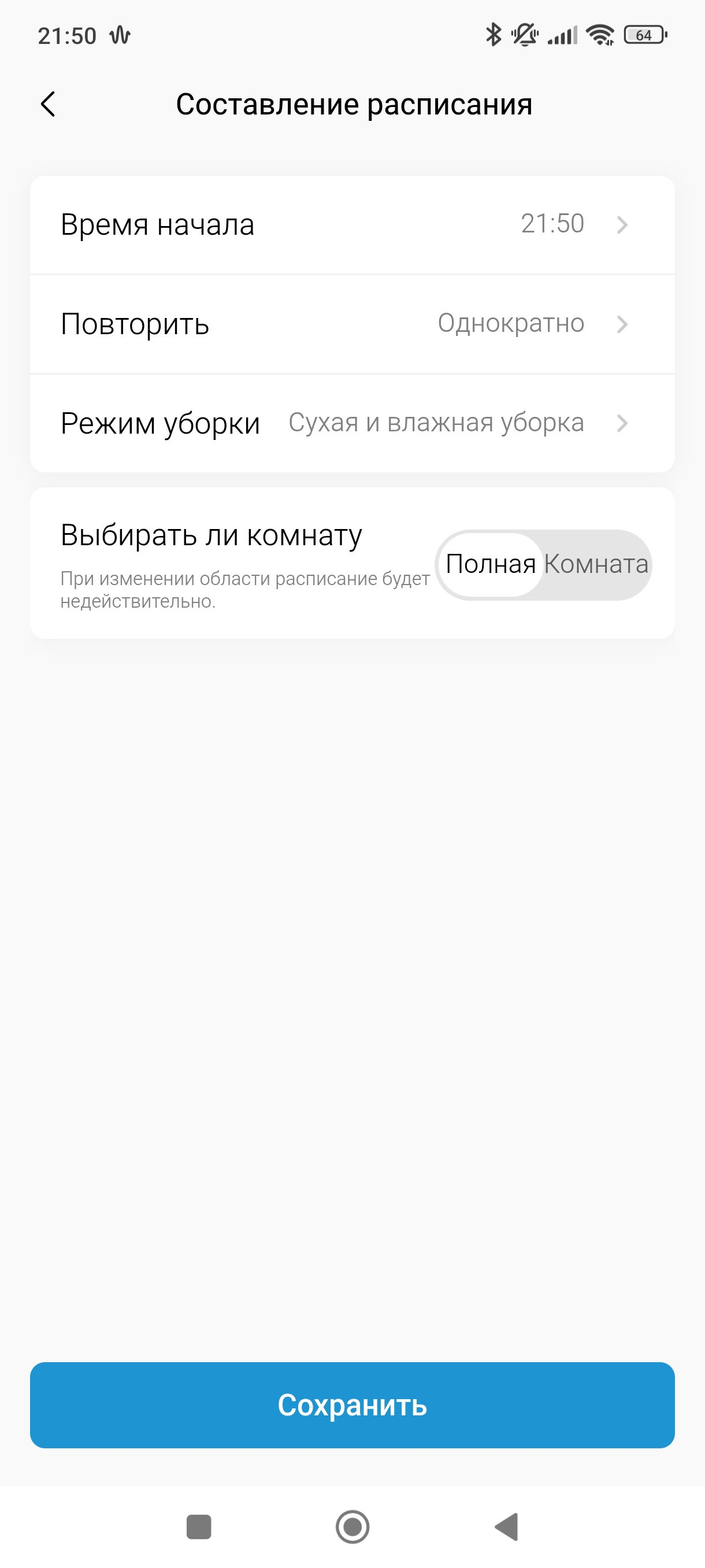Viewport: 705px width, 1568px height.
Task: Open recent apps from navigation bar
Action: click(x=198, y=1526)
